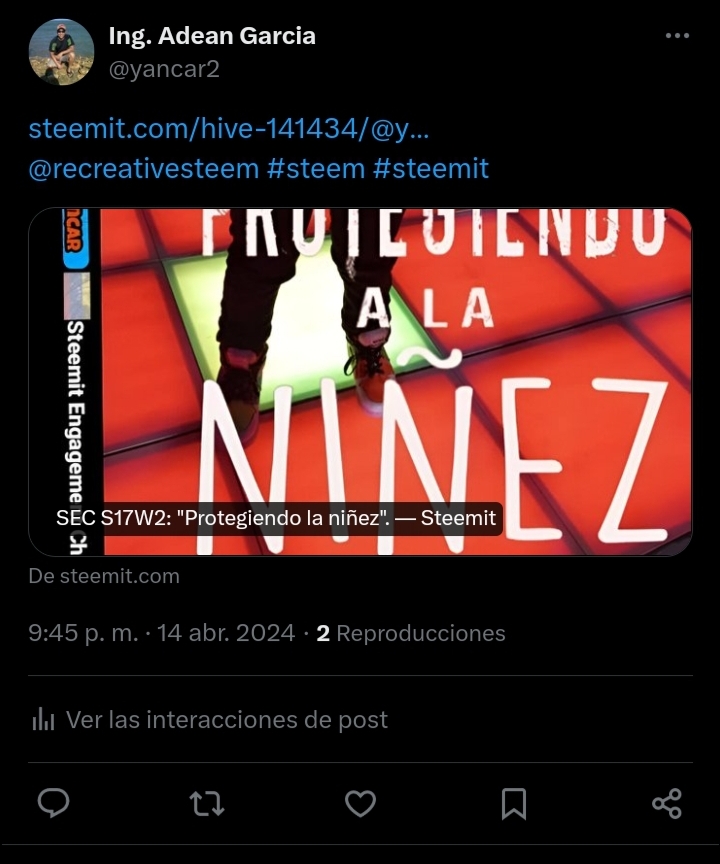
Task: Open the steemit.com/hive-141434 link
Action: pyautogui.click(x=228, y=129)
